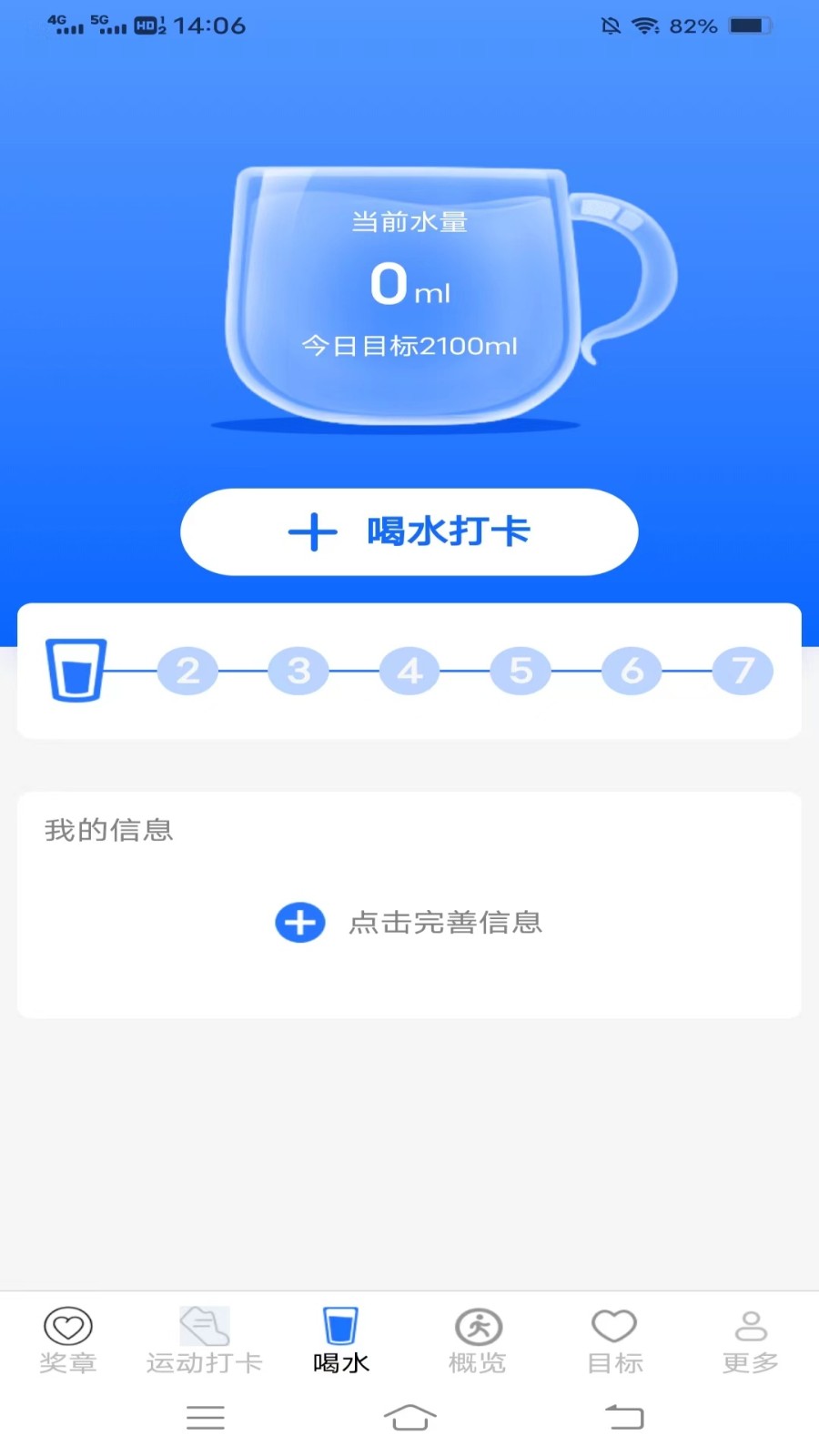This screenshot has height=1456, width=819.
Task: Tap cup number 6 on the tracker
Action: pyautogui.click(x=632, y=670)
